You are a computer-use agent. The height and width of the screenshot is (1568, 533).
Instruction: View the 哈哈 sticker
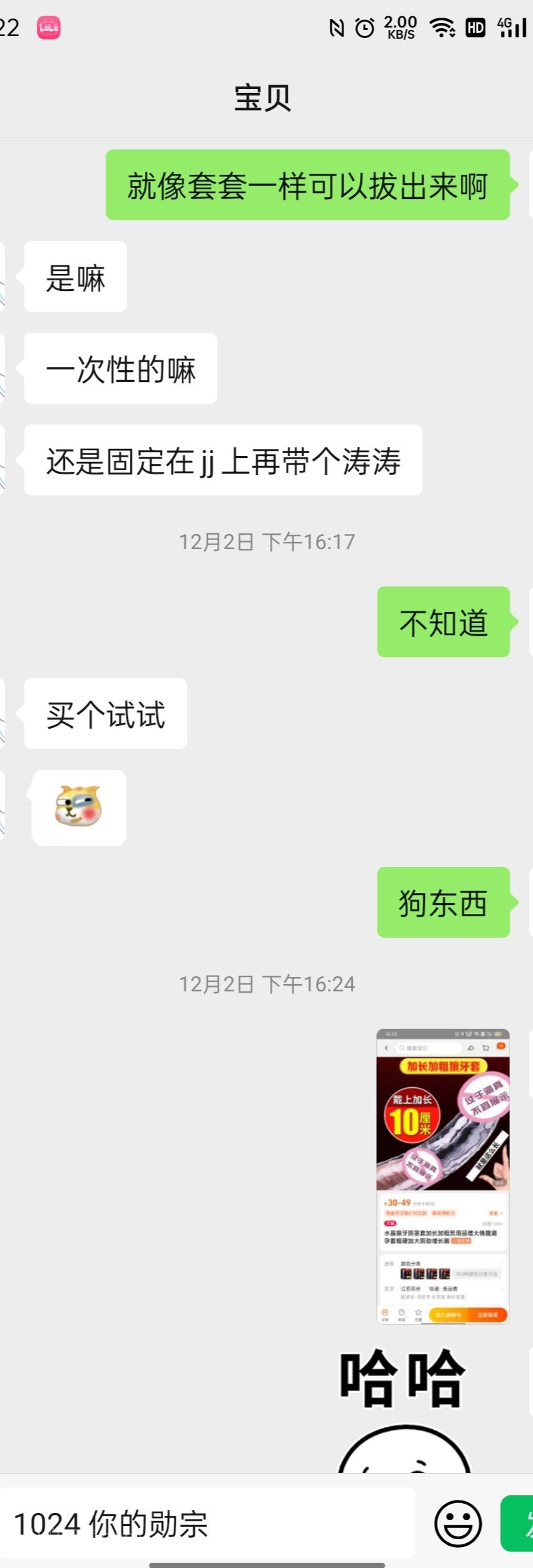pos(403,1409)
